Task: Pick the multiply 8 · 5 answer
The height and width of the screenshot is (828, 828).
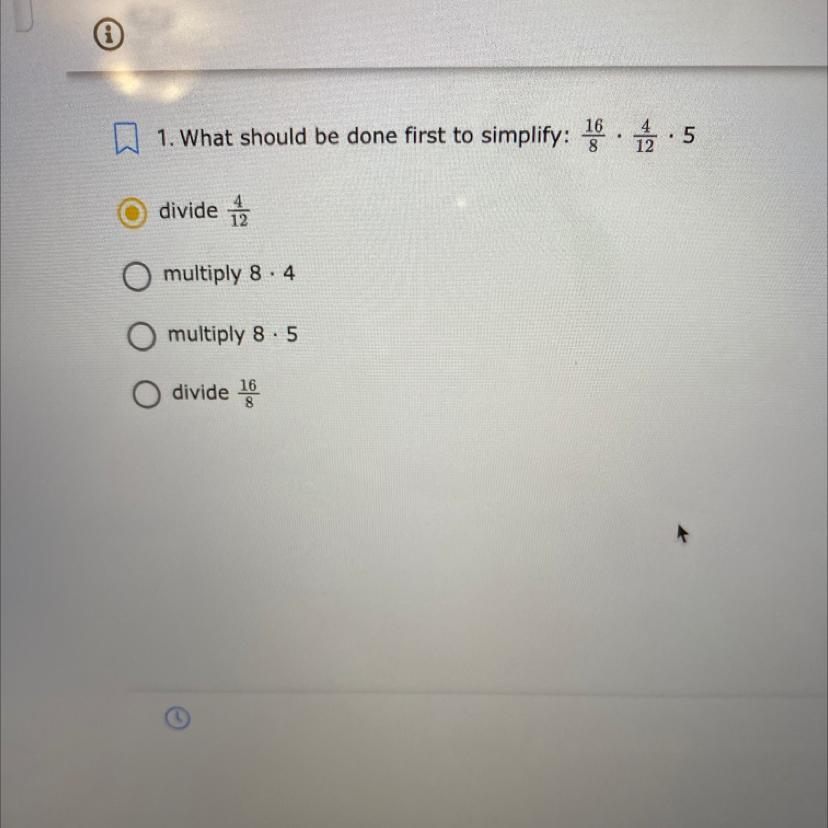Action: [x=141, y=336]
